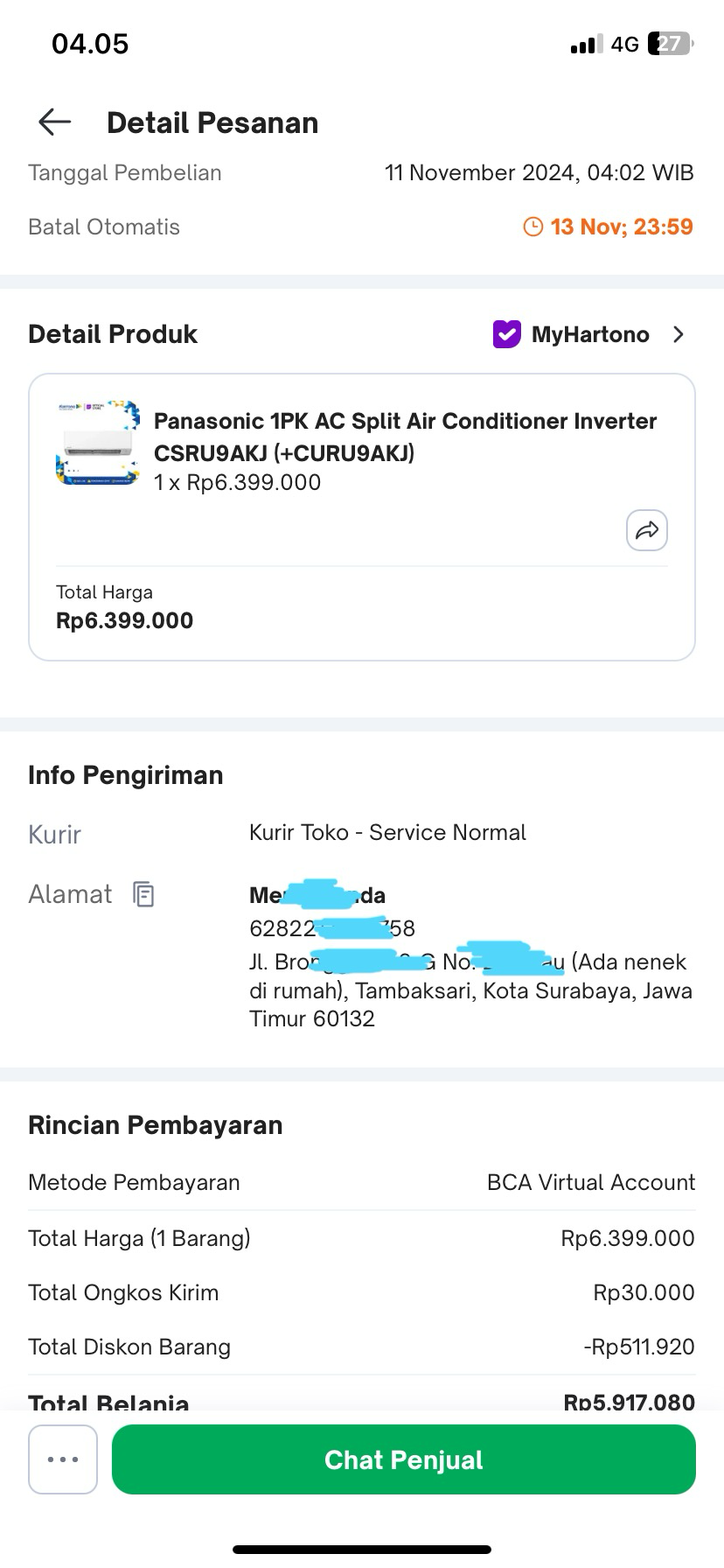Open more options via the ellipsis icon
Screen dimensions: 724x1568
coord(62,1459)
